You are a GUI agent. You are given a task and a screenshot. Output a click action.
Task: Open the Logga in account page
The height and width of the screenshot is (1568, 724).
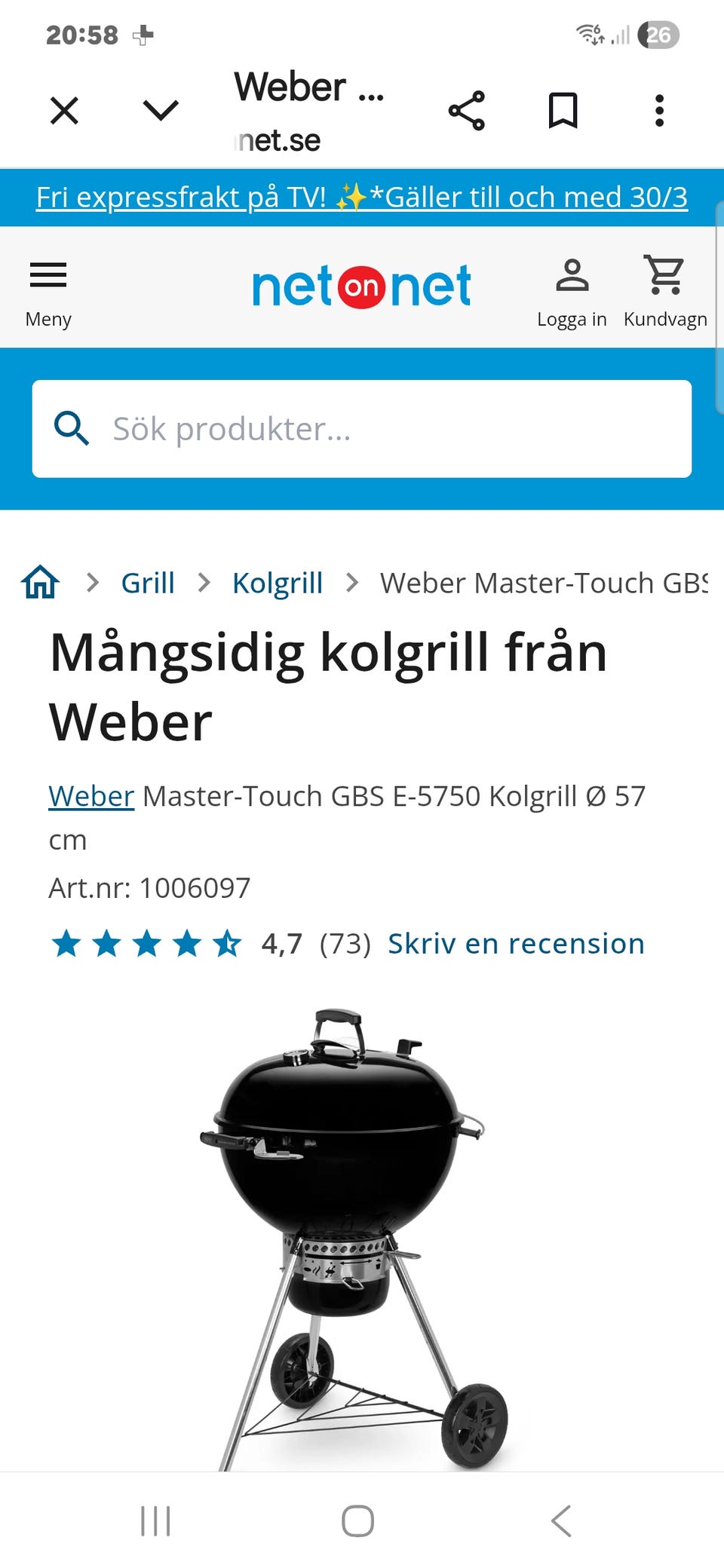pos(573,290)
